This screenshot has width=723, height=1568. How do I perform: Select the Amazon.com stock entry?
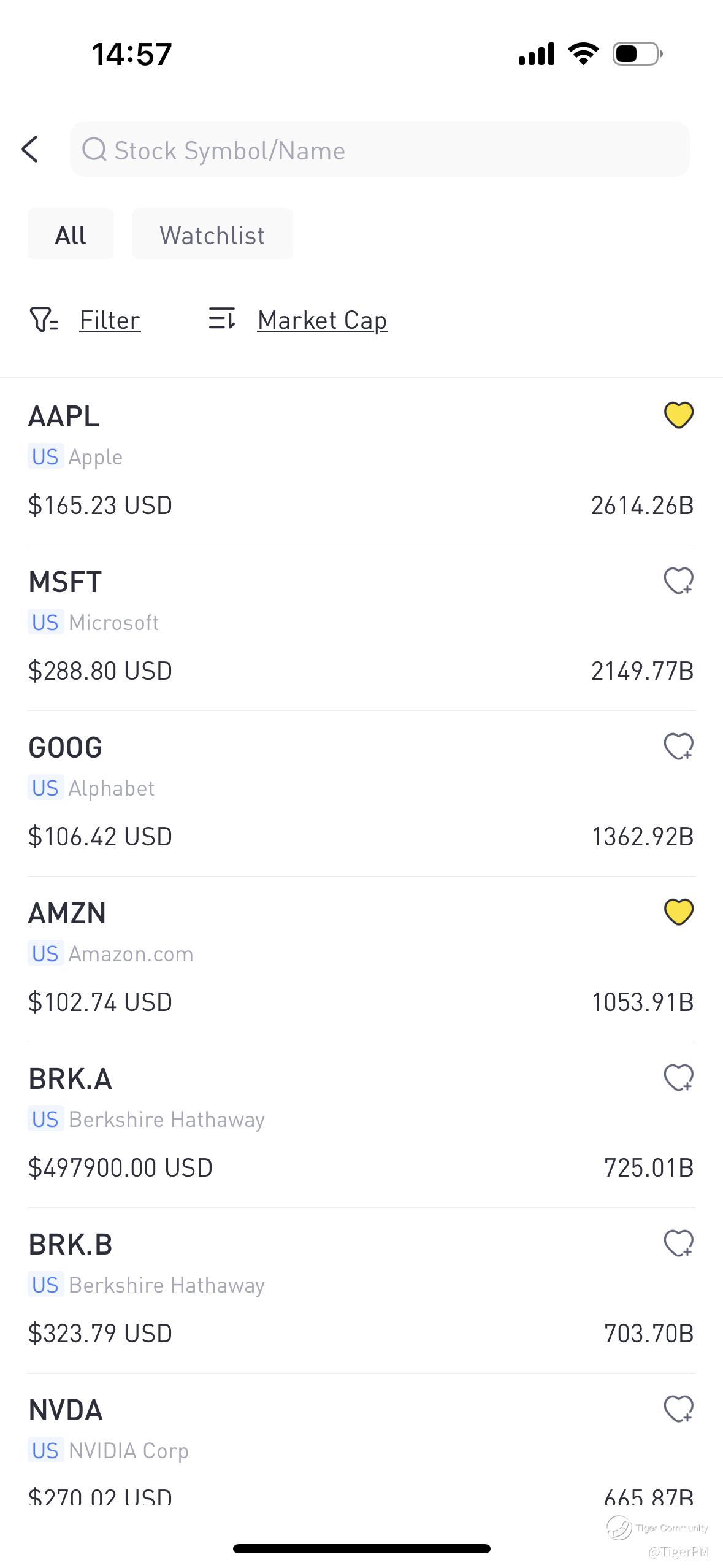(307, 958)
